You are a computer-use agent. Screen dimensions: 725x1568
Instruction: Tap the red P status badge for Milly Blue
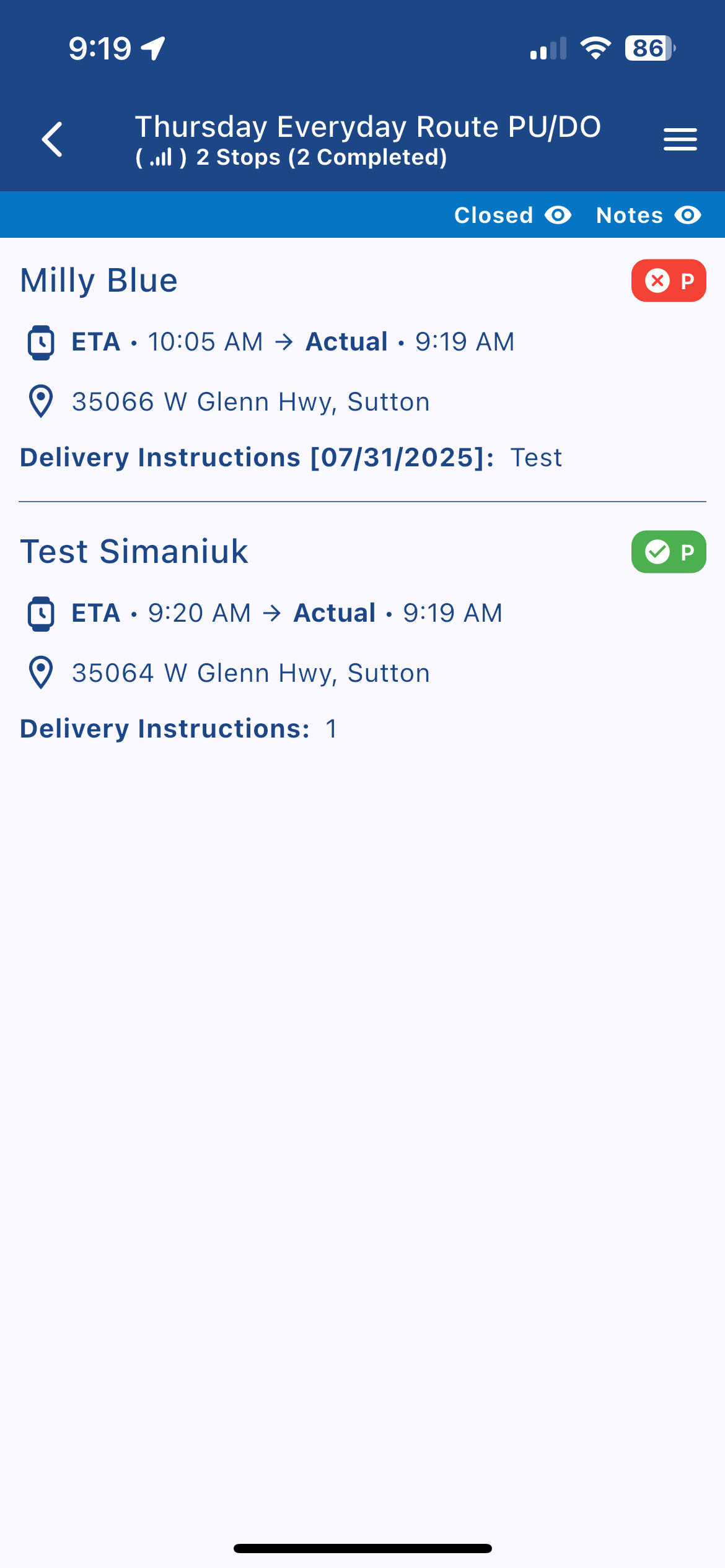click(668, 281)
